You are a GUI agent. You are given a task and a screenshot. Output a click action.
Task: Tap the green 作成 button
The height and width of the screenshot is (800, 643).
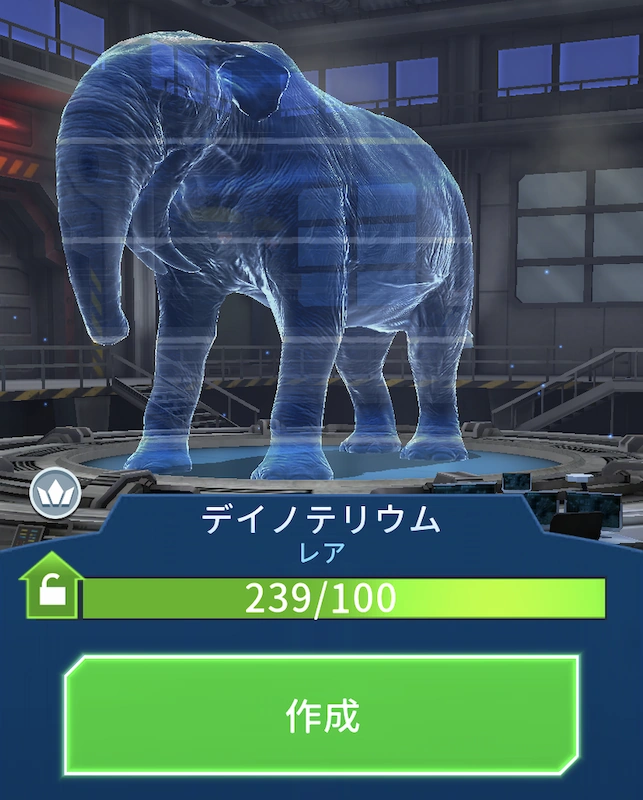[x=322, y=715]
